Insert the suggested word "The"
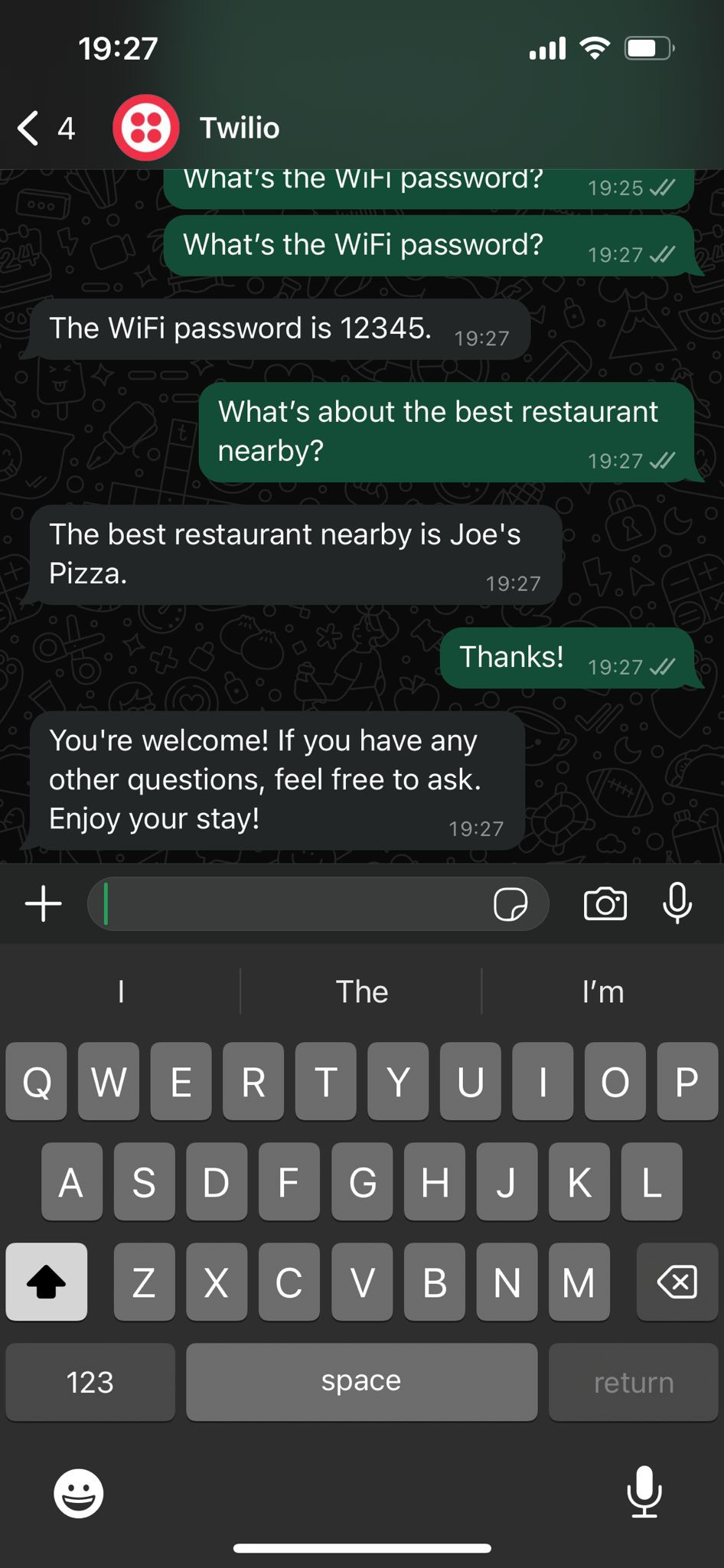 coord(361,991)
